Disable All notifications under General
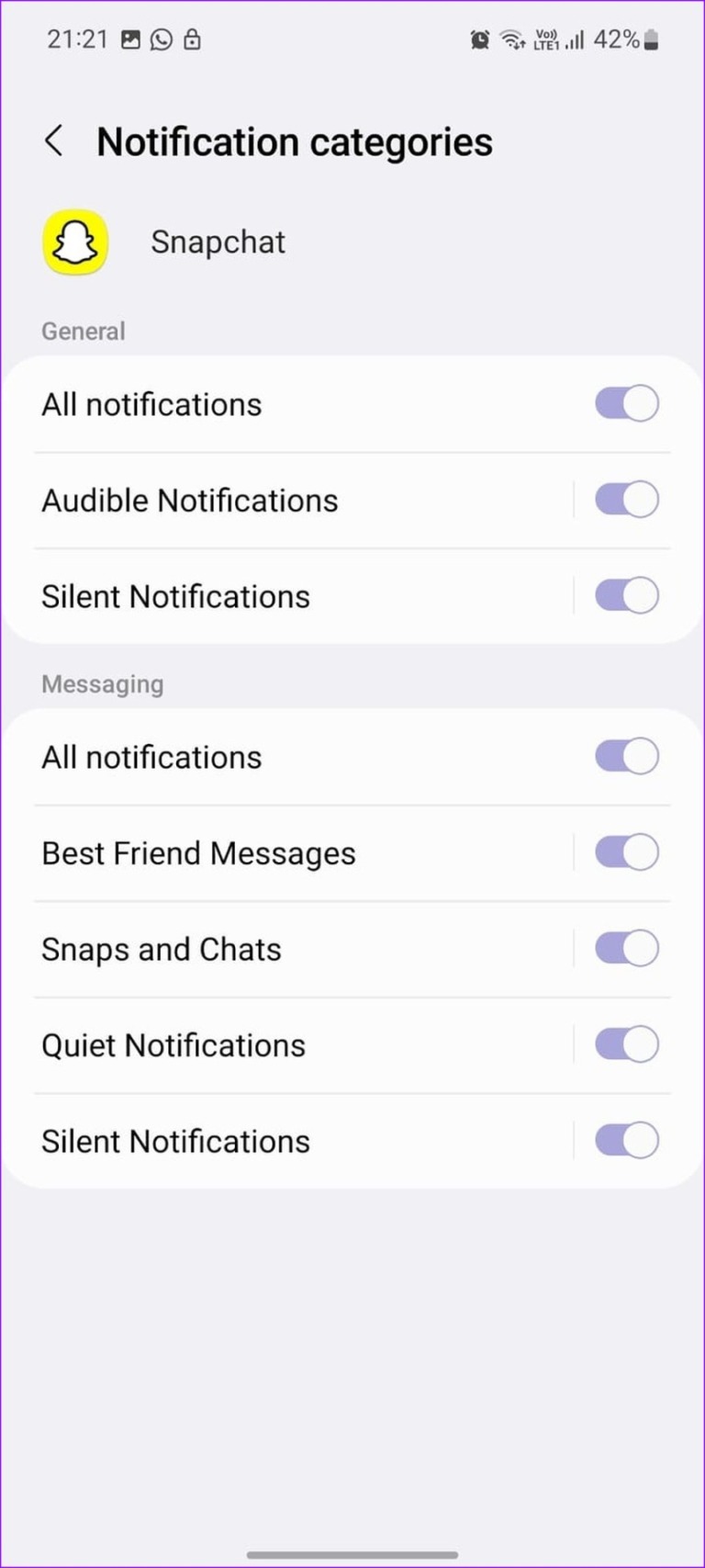Viewport: 705px width, 1568px height. [626, 403]
